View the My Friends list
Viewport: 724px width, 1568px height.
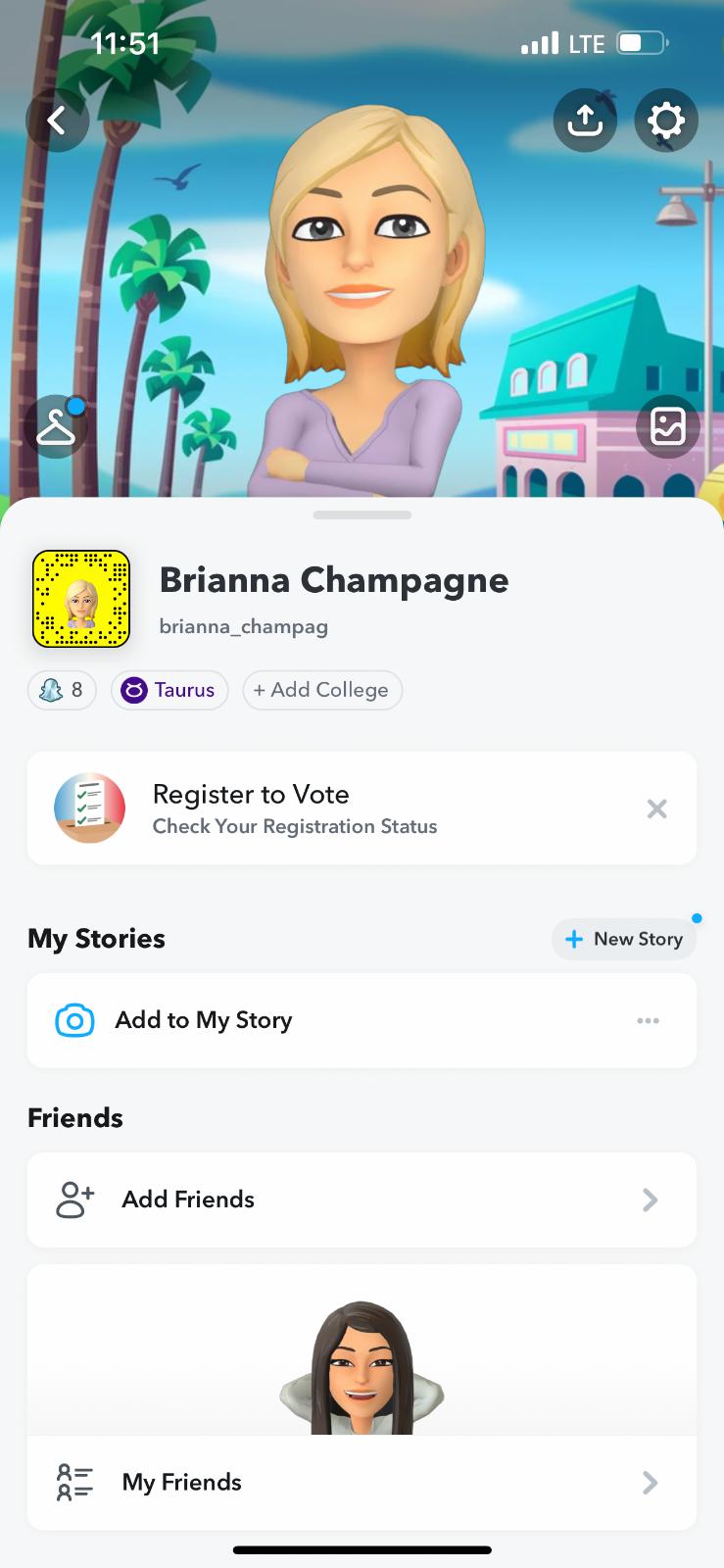(362, 1482)
